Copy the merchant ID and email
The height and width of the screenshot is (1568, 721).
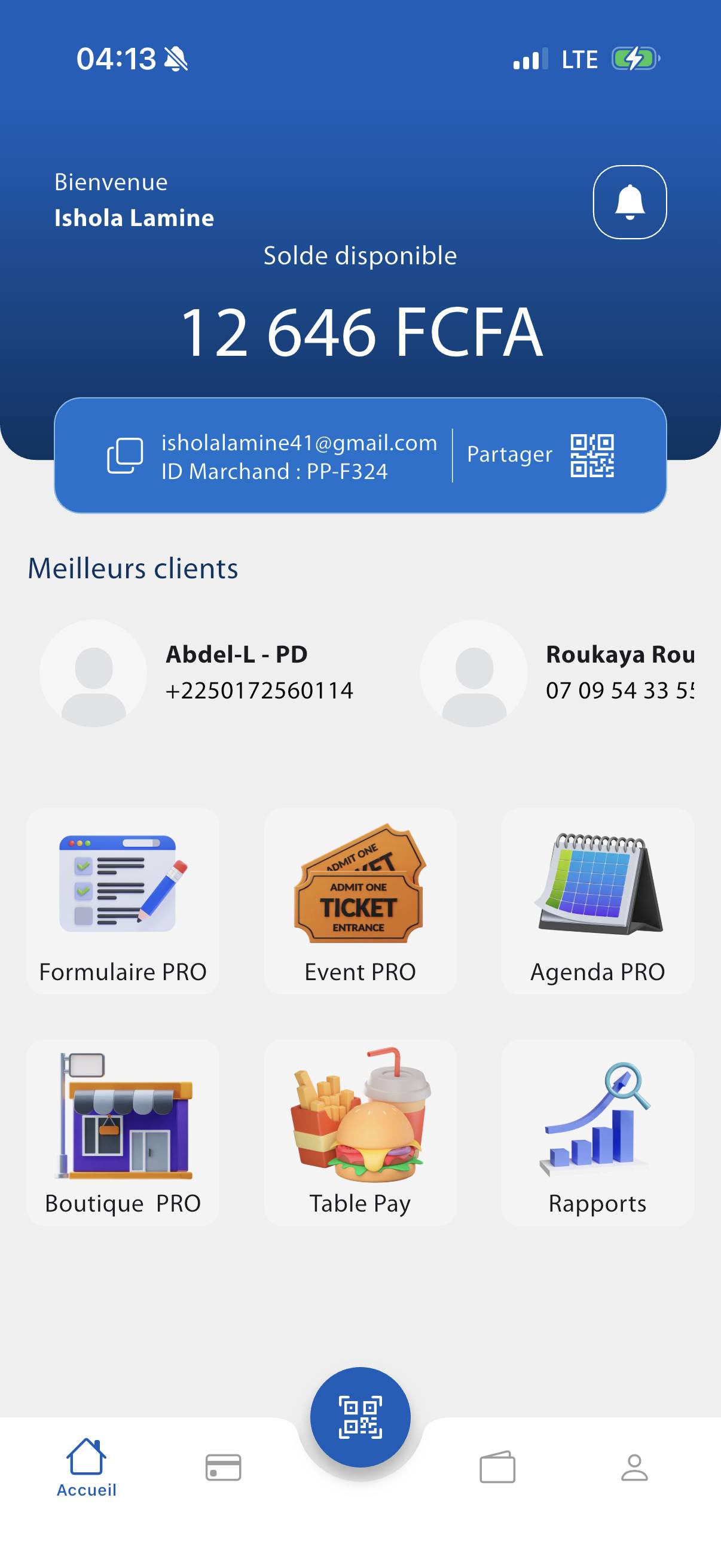[126, 455]
